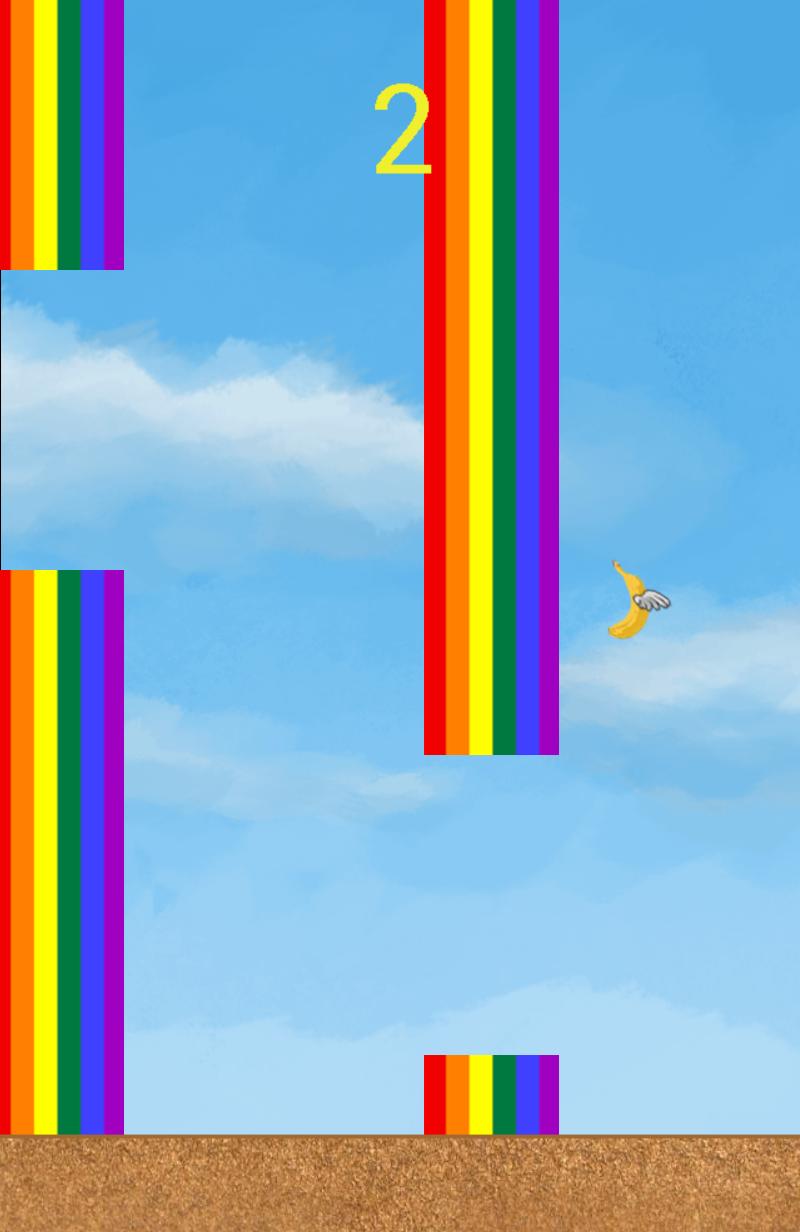Click the gap between the left pipes

[x=60, y=420]
